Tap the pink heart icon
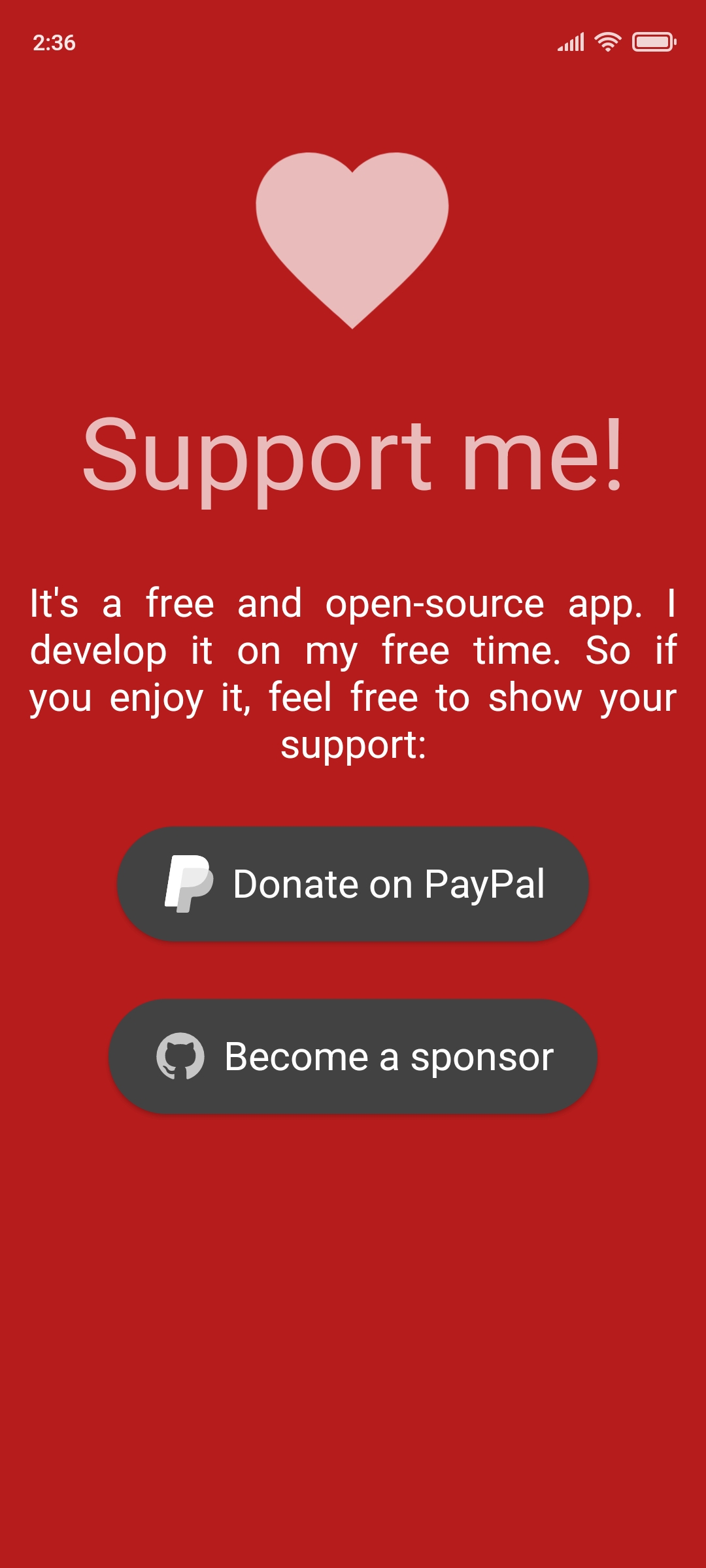Viewport: 706px width, 1568px height. tap(353, 235)
